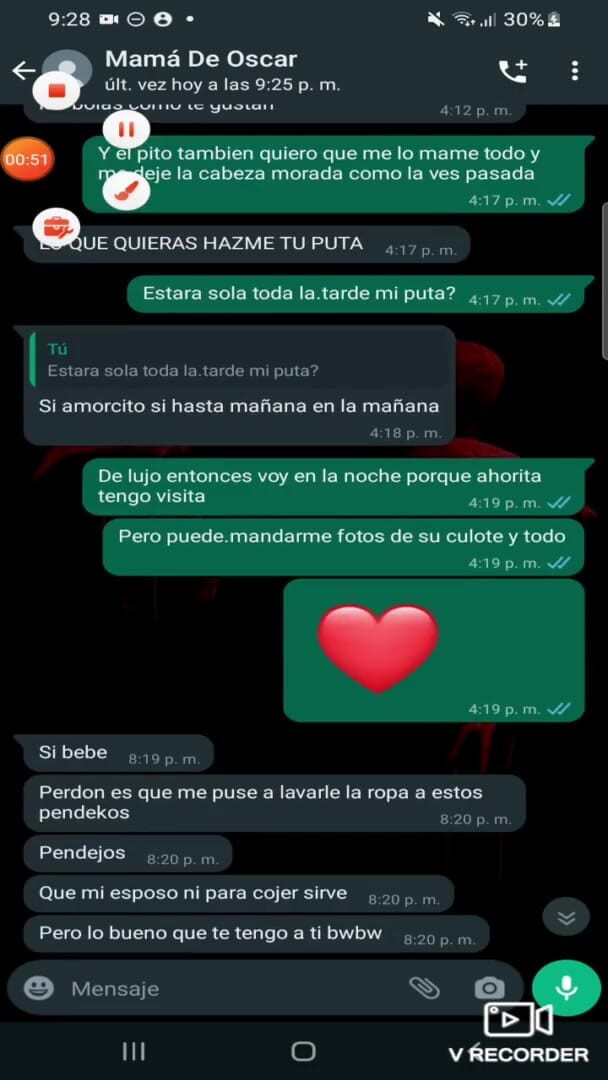The width and height of the screenshot is (608, 1080).
Task: Open the recorder brush drawing tool
Action: pyautogui.click(x=126, y=192)
